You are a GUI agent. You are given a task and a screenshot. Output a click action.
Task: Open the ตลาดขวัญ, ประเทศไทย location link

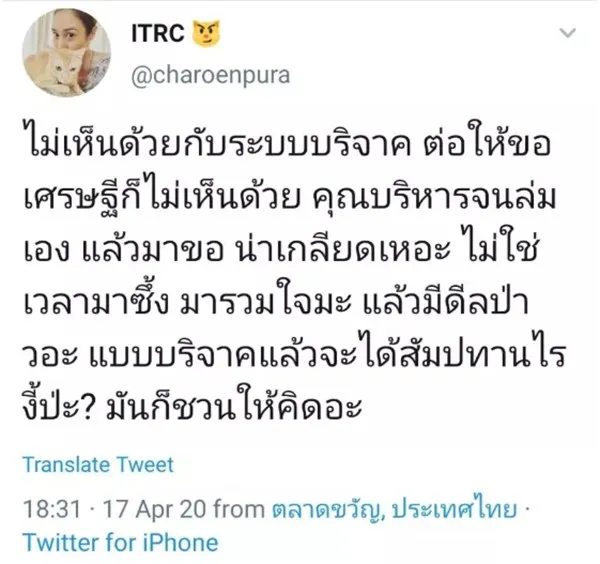pyautogui.click(x=394, y=509)
